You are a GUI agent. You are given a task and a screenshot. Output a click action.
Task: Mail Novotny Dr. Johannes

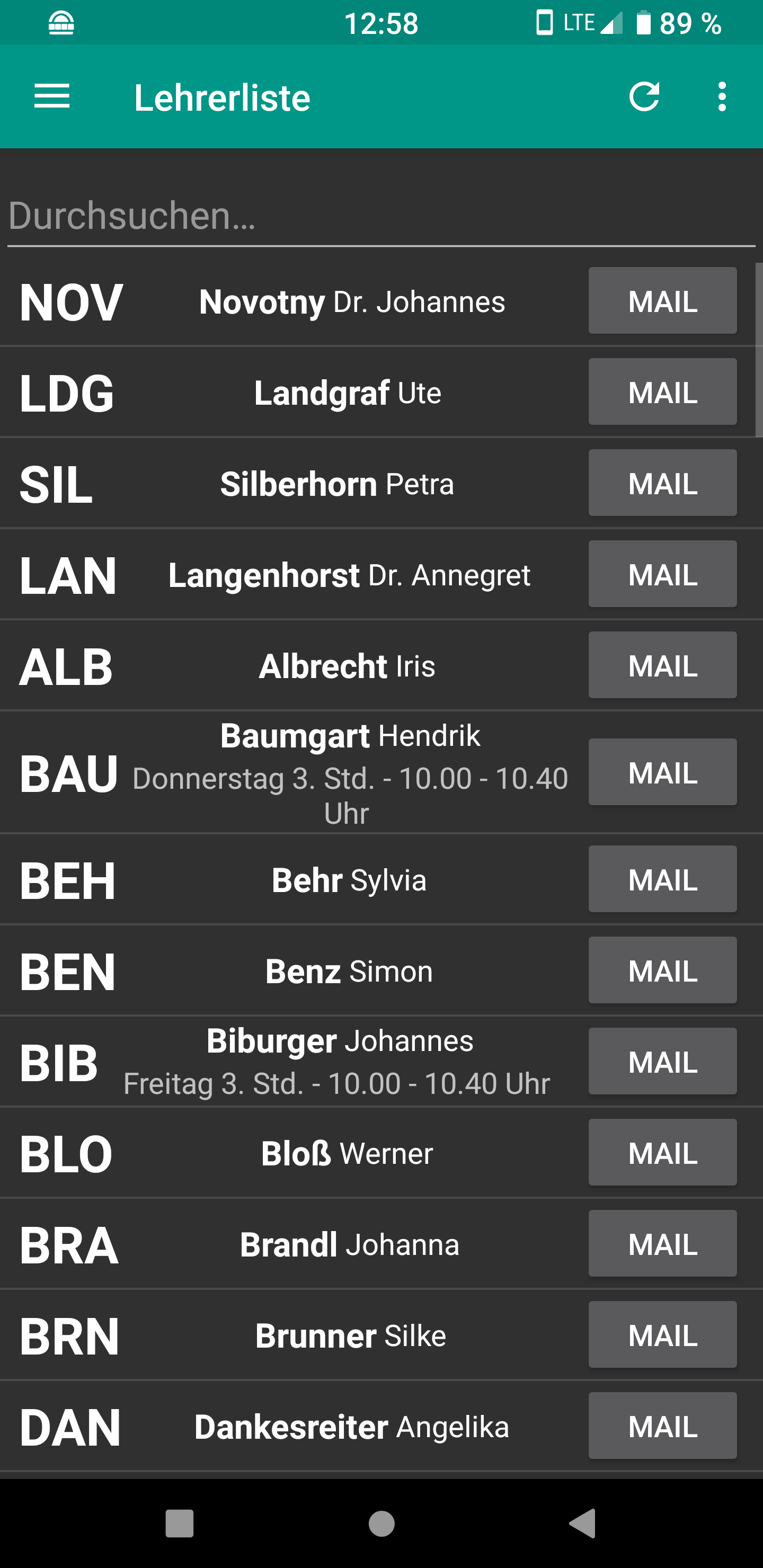click(x=662, y=301)
